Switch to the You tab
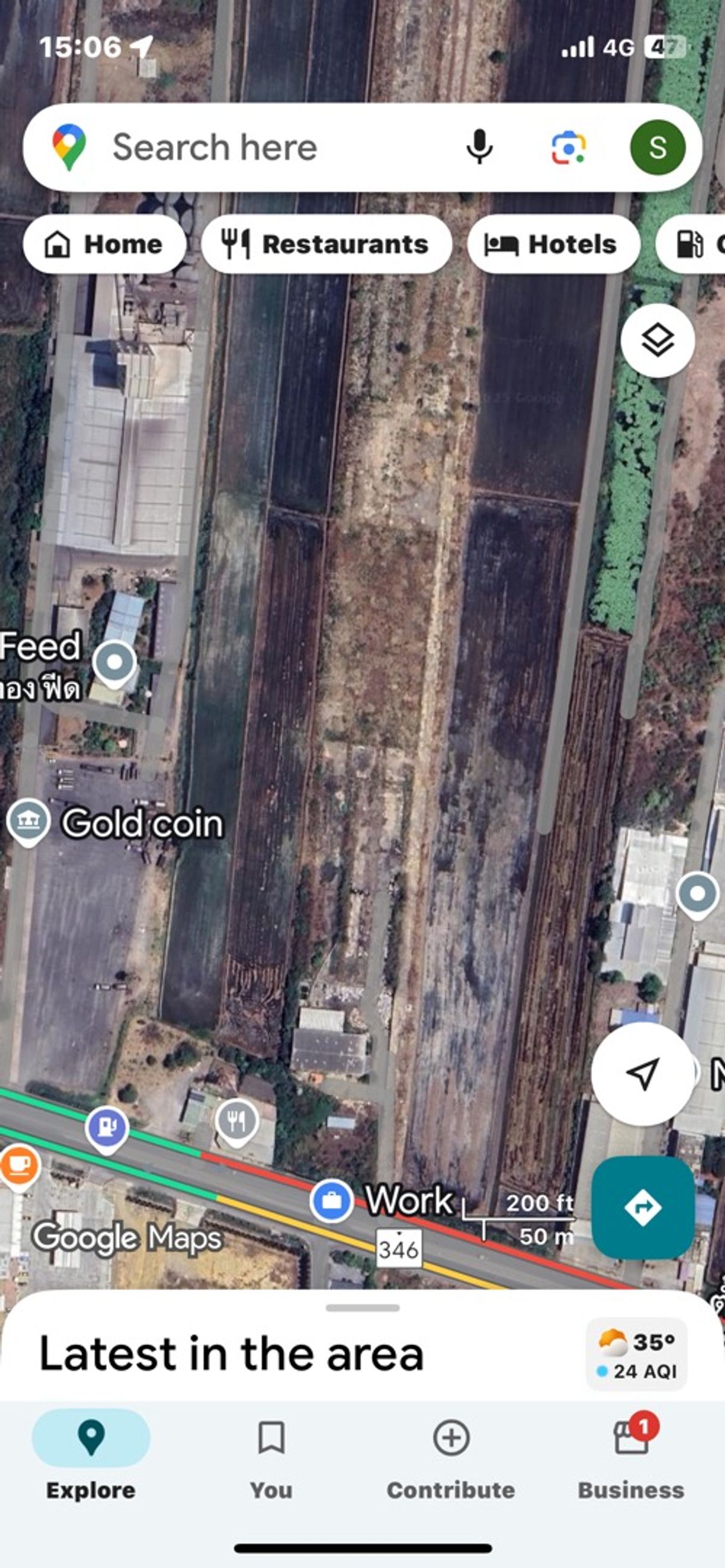 [271, 1457]
